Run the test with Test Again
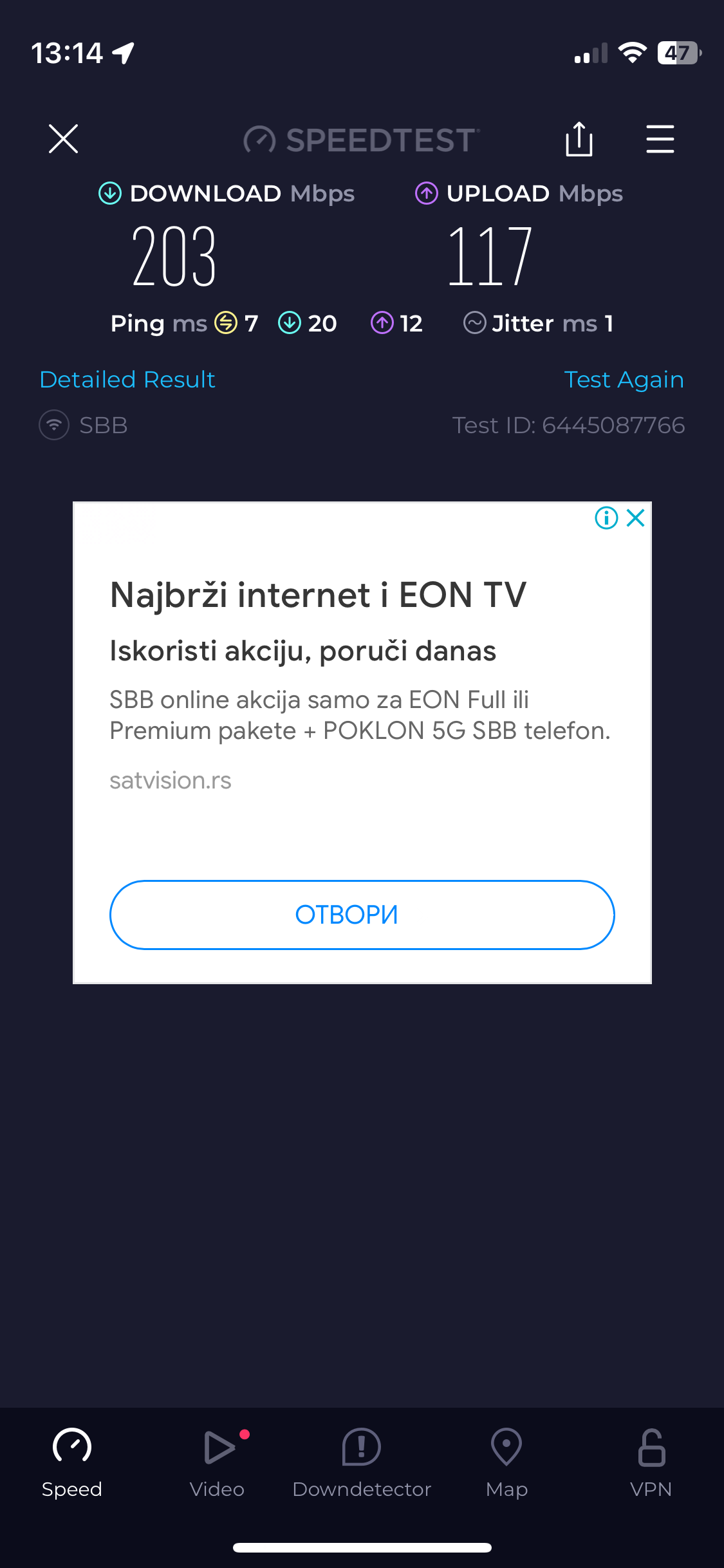 (x=624, y=380)
